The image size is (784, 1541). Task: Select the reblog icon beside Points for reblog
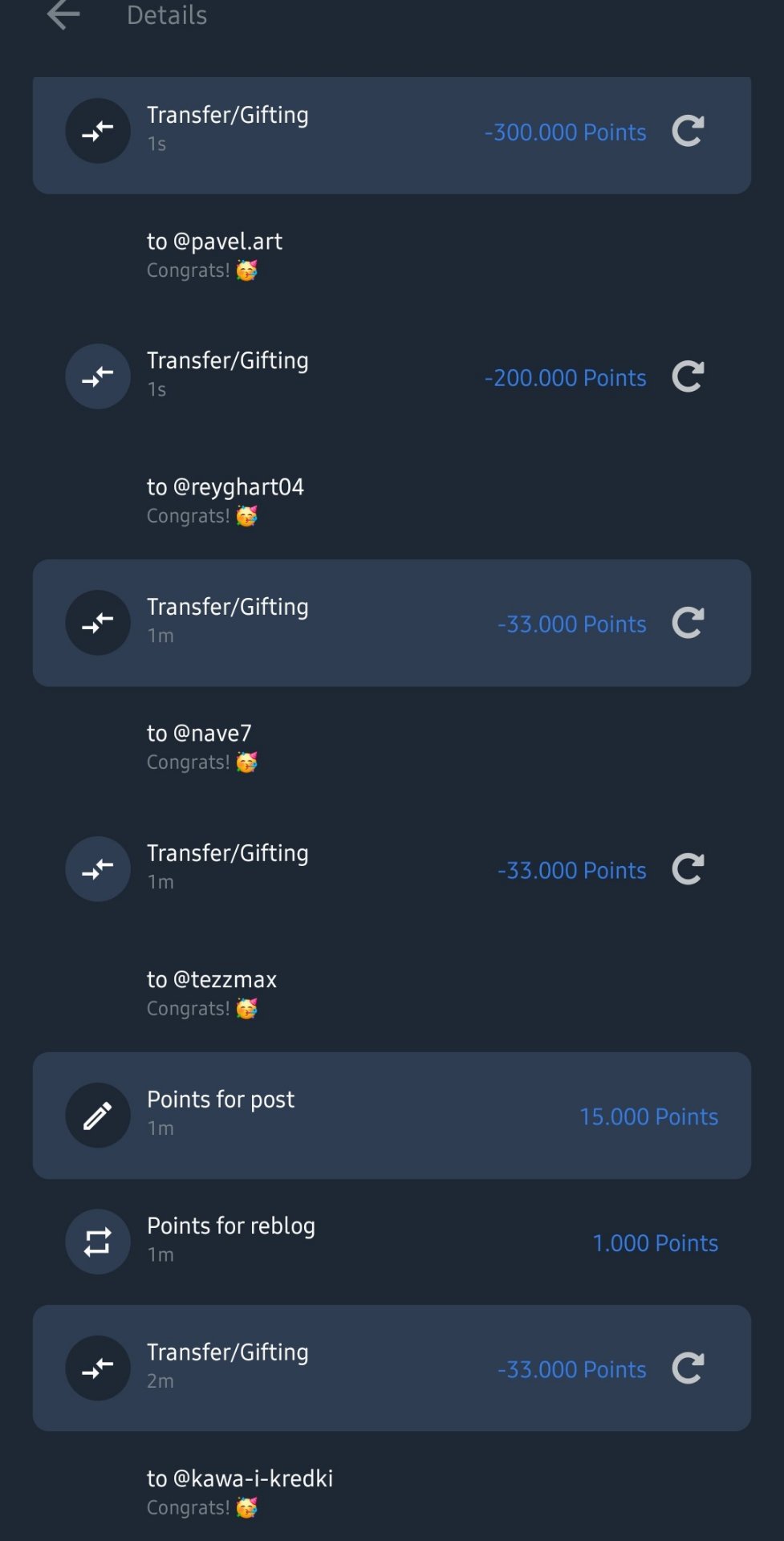[98, 1242]
